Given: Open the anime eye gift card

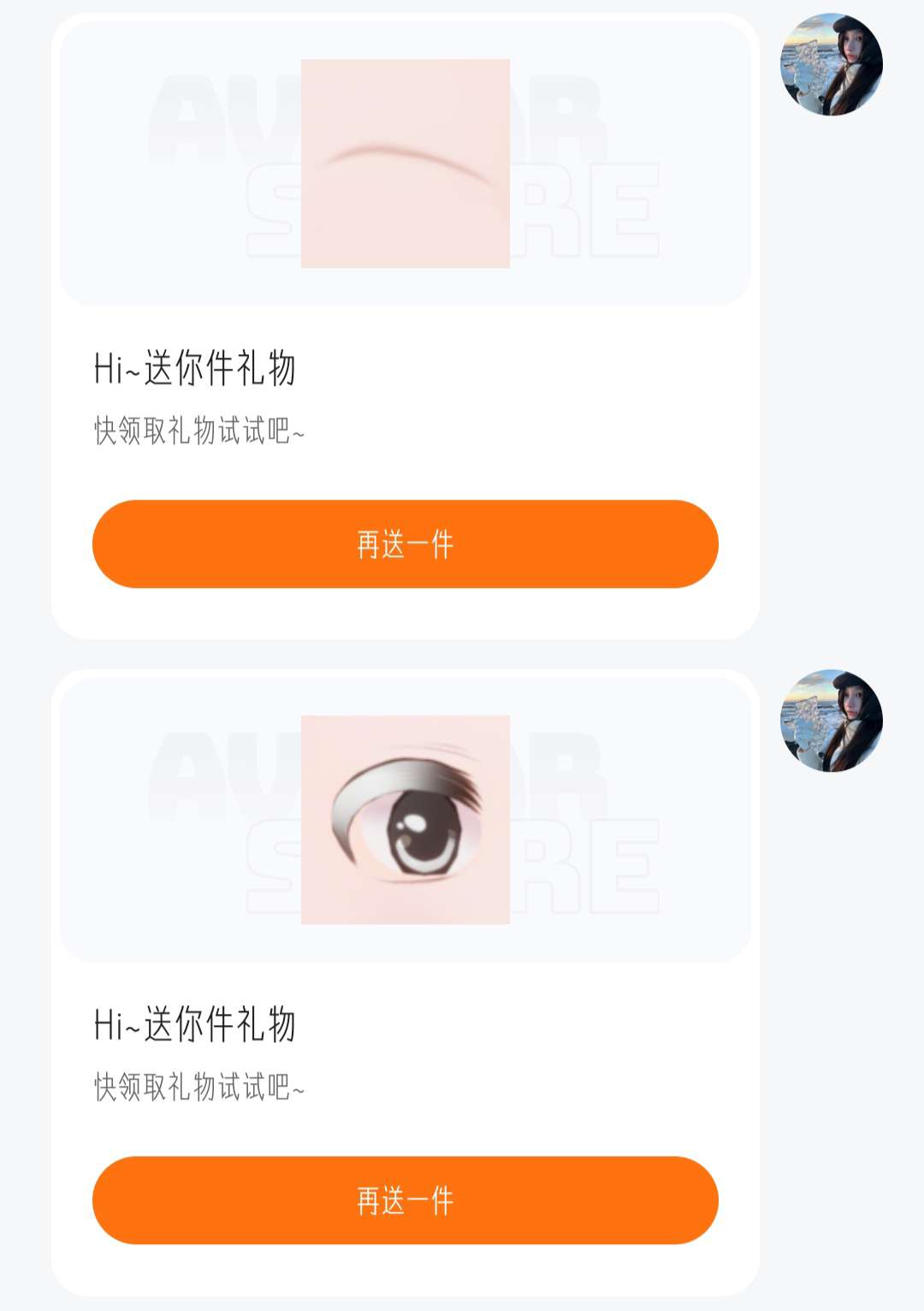Looking at the screenshot, I should tap(405, 820).
